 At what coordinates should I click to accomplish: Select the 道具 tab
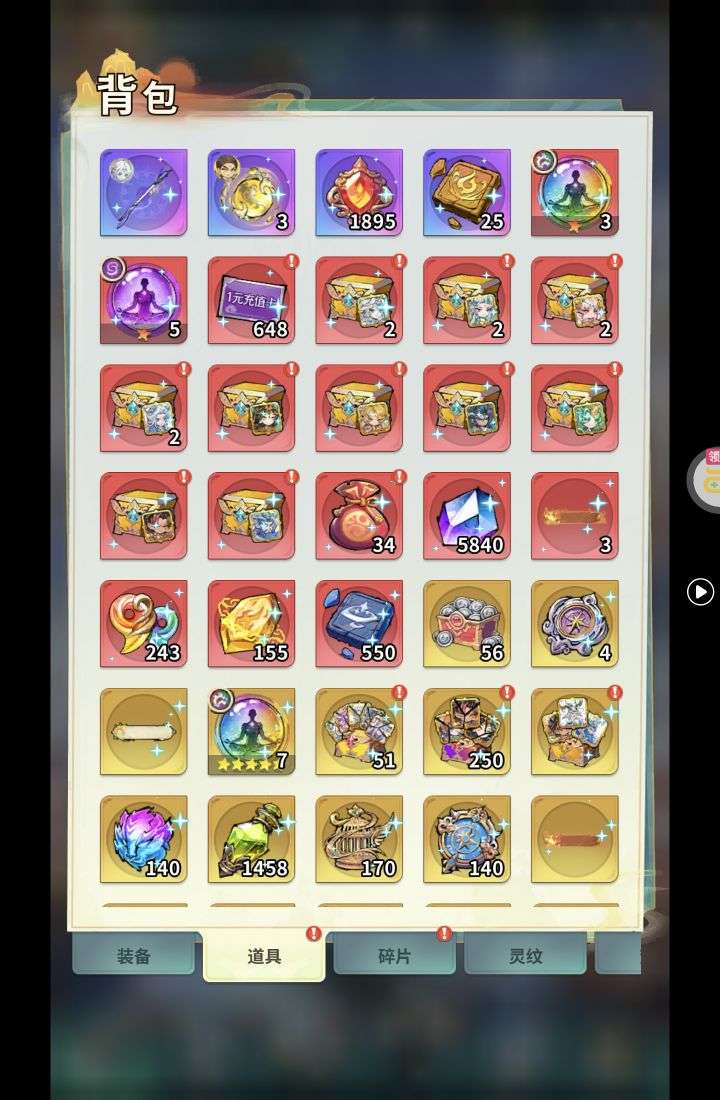tap(264, 955)
